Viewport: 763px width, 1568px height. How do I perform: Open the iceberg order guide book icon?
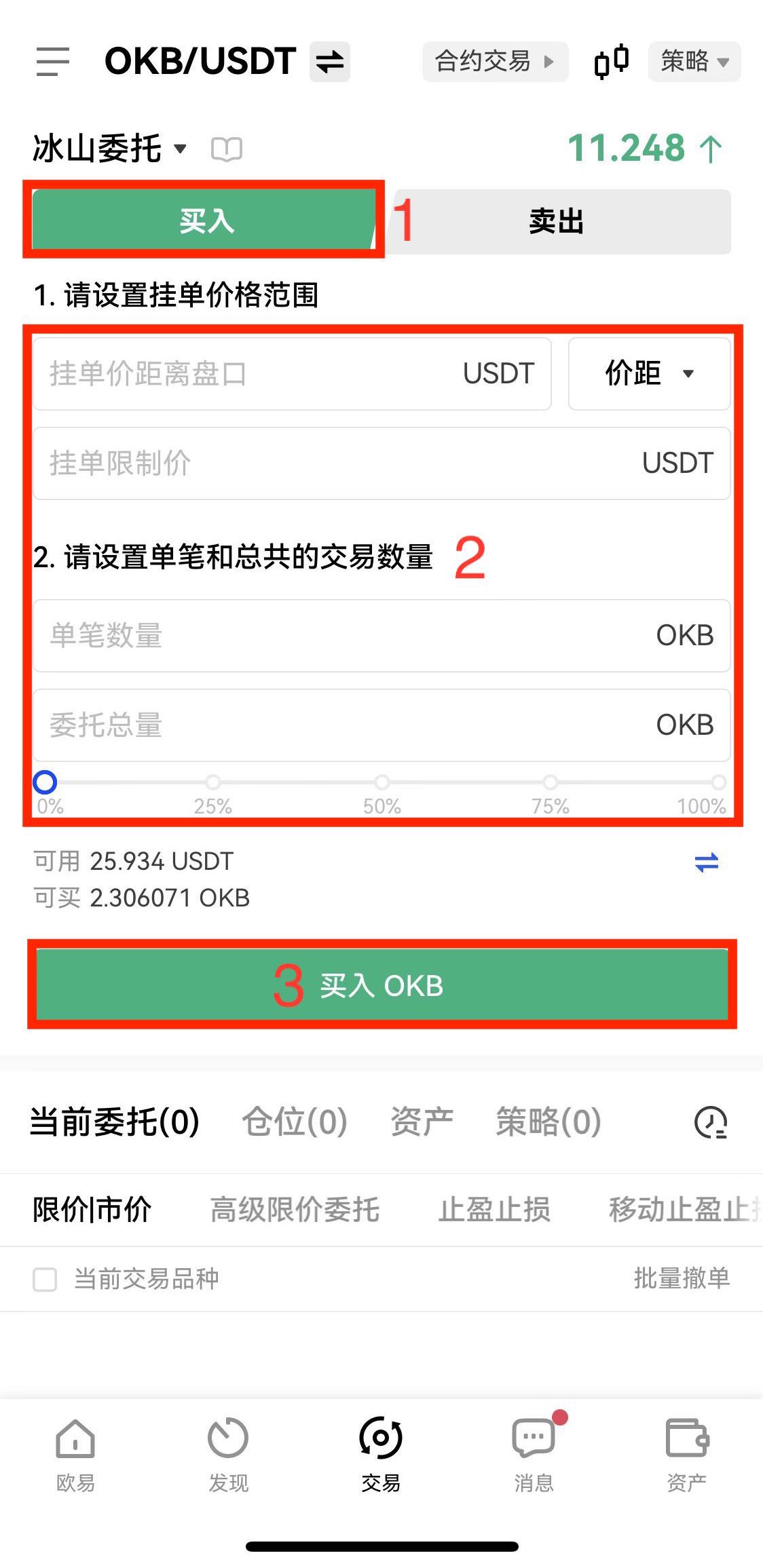tap(226, 149)
